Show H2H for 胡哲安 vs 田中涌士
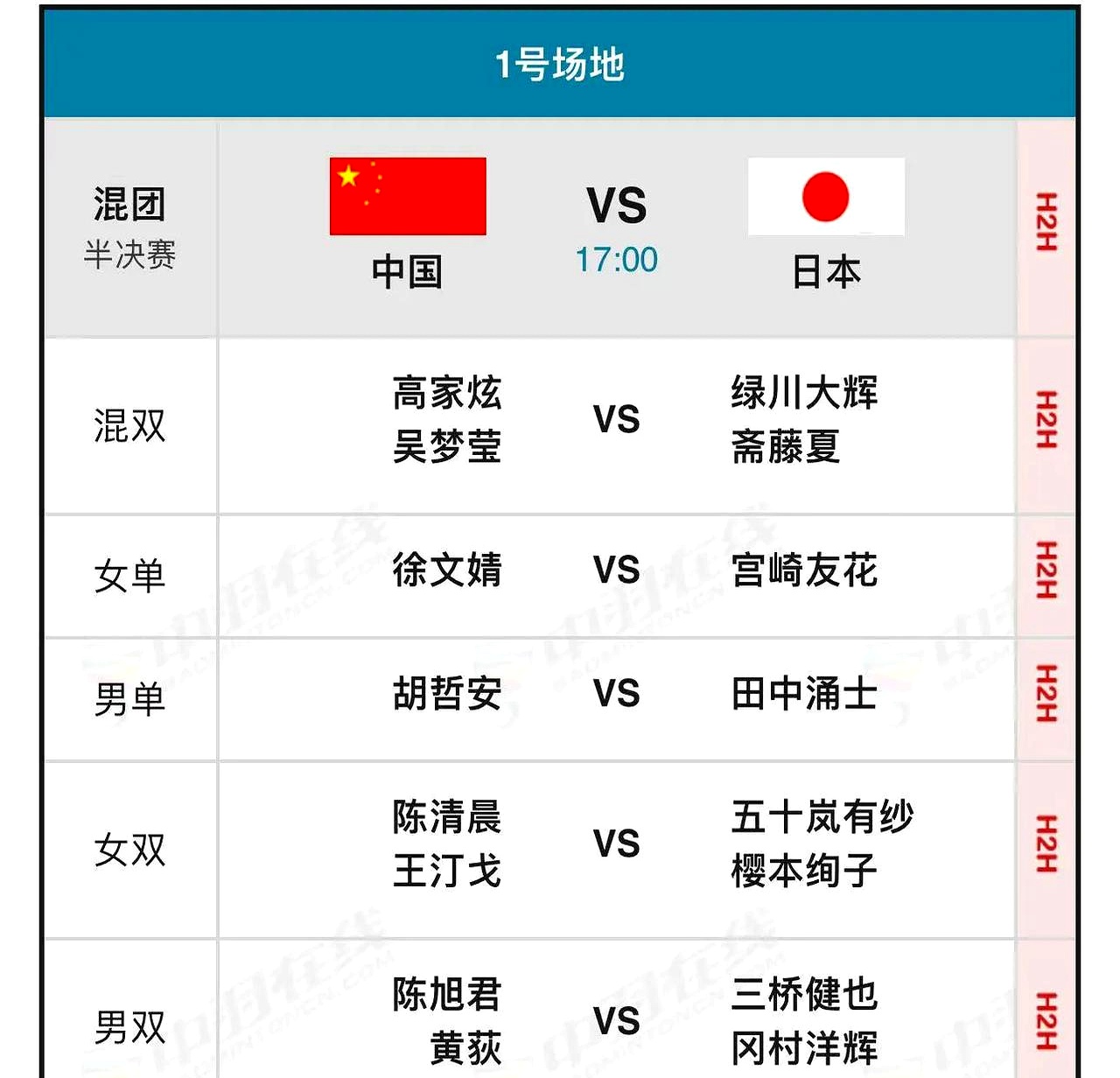The width and height of the screenshot is (1120, 1078). pos(1046,694)
